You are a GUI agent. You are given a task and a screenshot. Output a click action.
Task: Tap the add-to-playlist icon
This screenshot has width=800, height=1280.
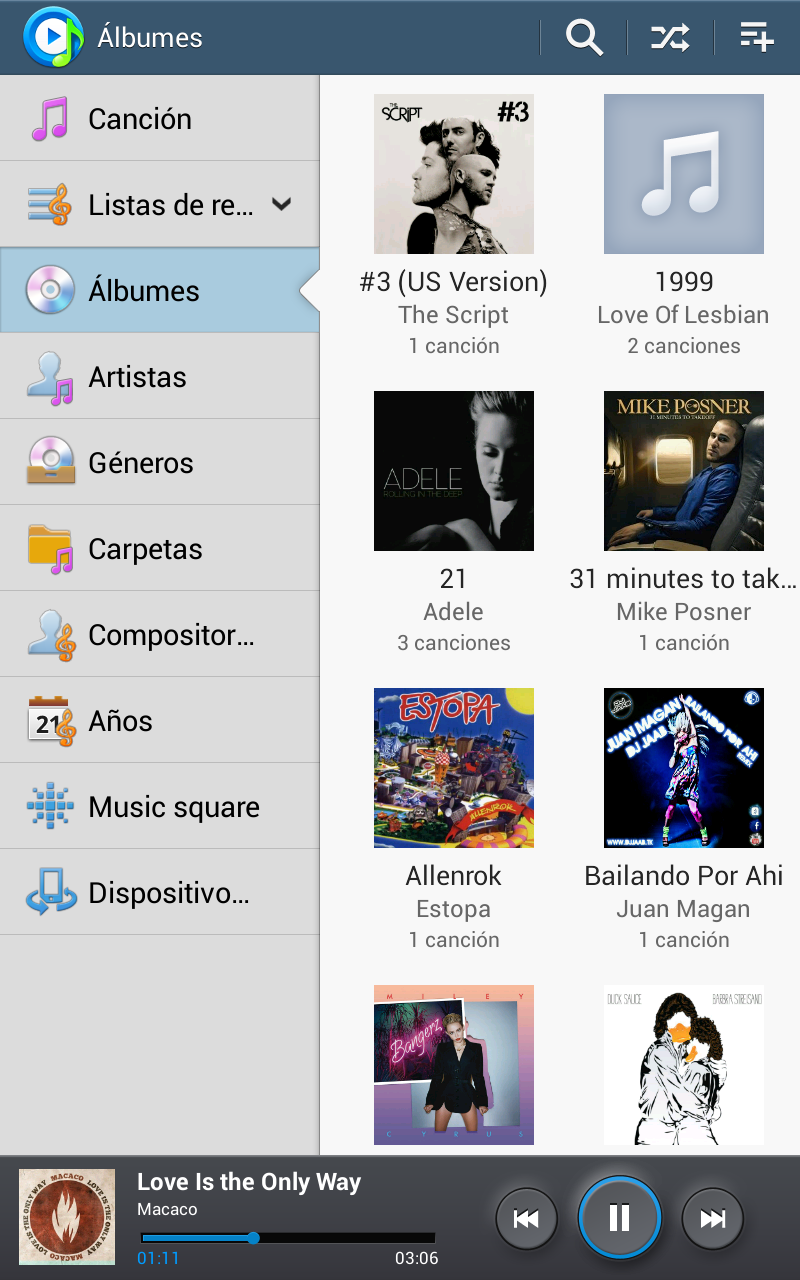pyautogui.click(x=757, y=38)
